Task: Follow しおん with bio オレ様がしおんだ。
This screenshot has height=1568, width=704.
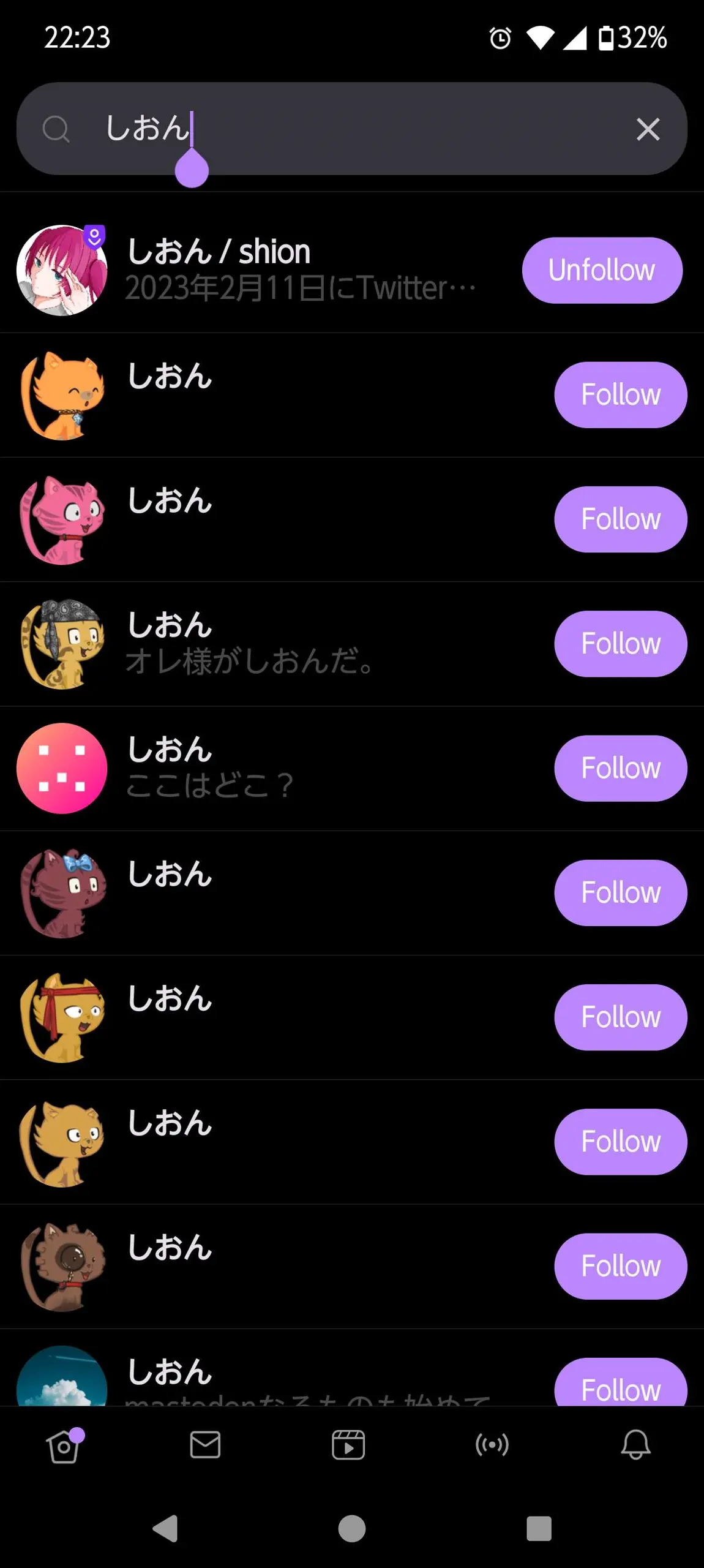Action: click(x=620, y=644)
